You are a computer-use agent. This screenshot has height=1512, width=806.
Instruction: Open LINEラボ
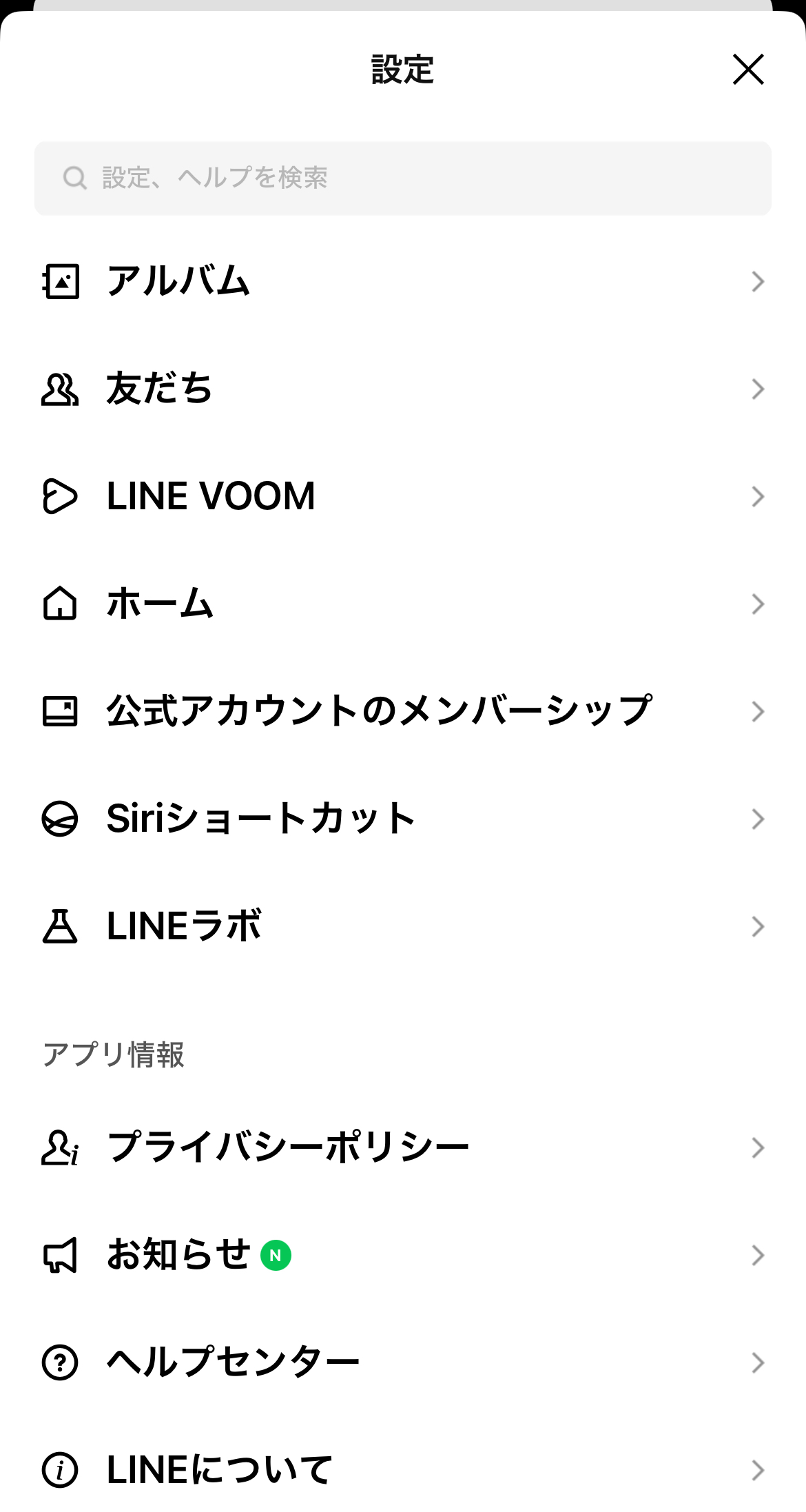point(402,926)
